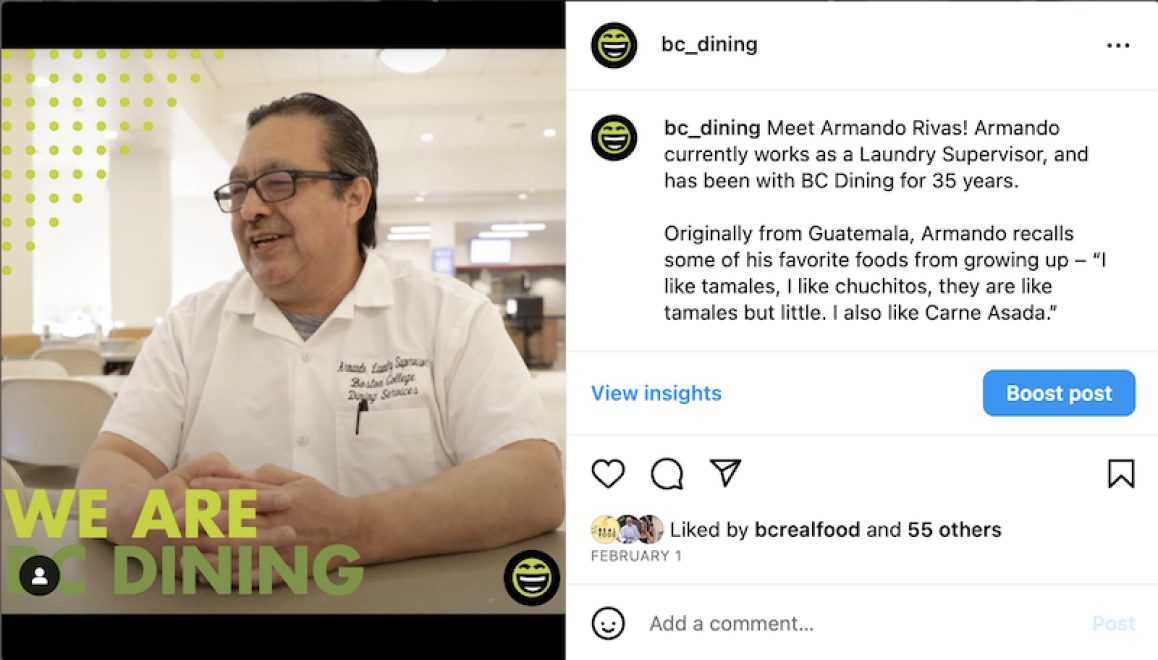This screenshot has width=1158, height=660.
Task: Tap the Boost post button
Action: pos(1058,393)
